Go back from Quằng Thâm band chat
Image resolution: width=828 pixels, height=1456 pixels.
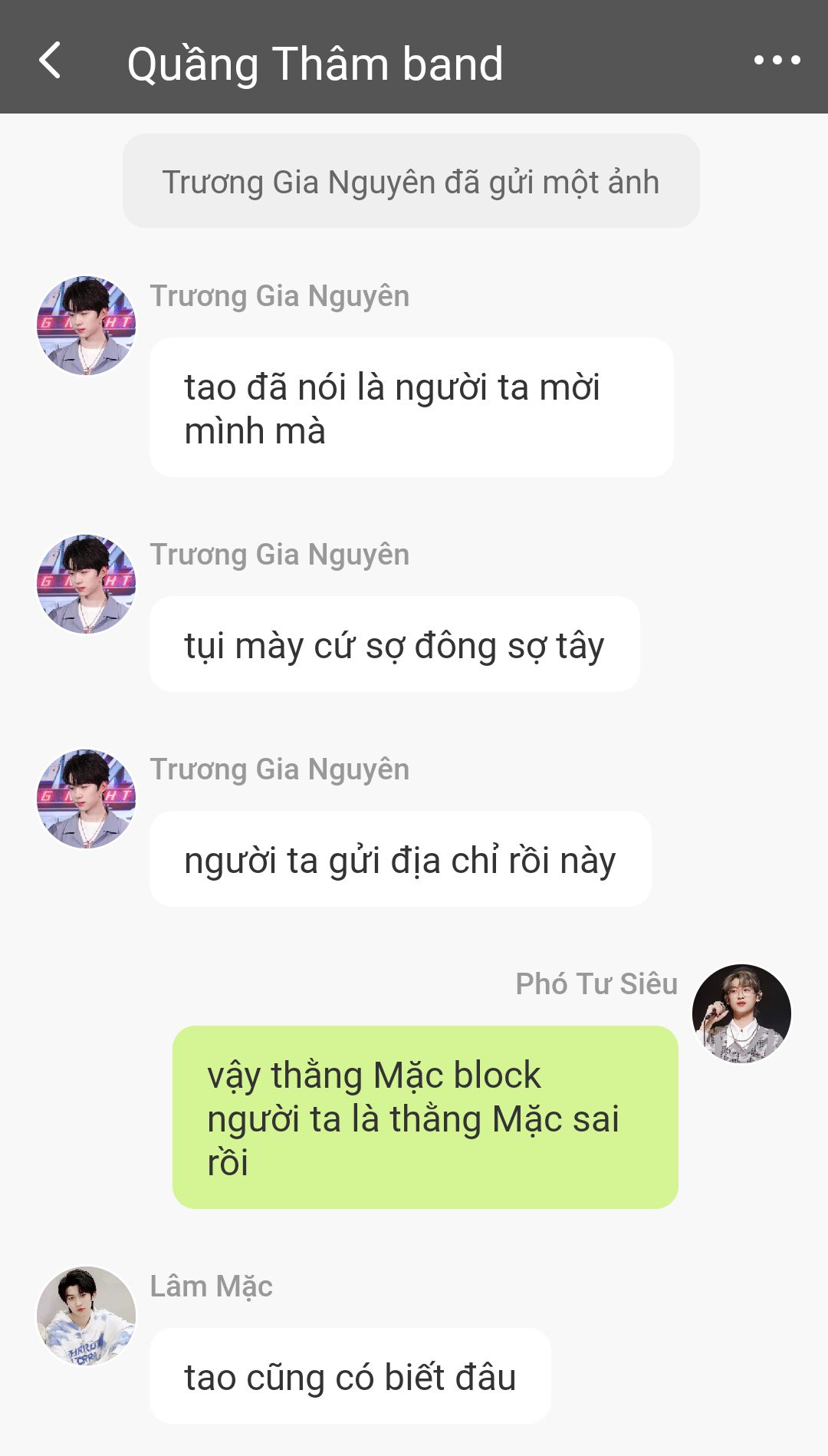[x=50, y=60]
